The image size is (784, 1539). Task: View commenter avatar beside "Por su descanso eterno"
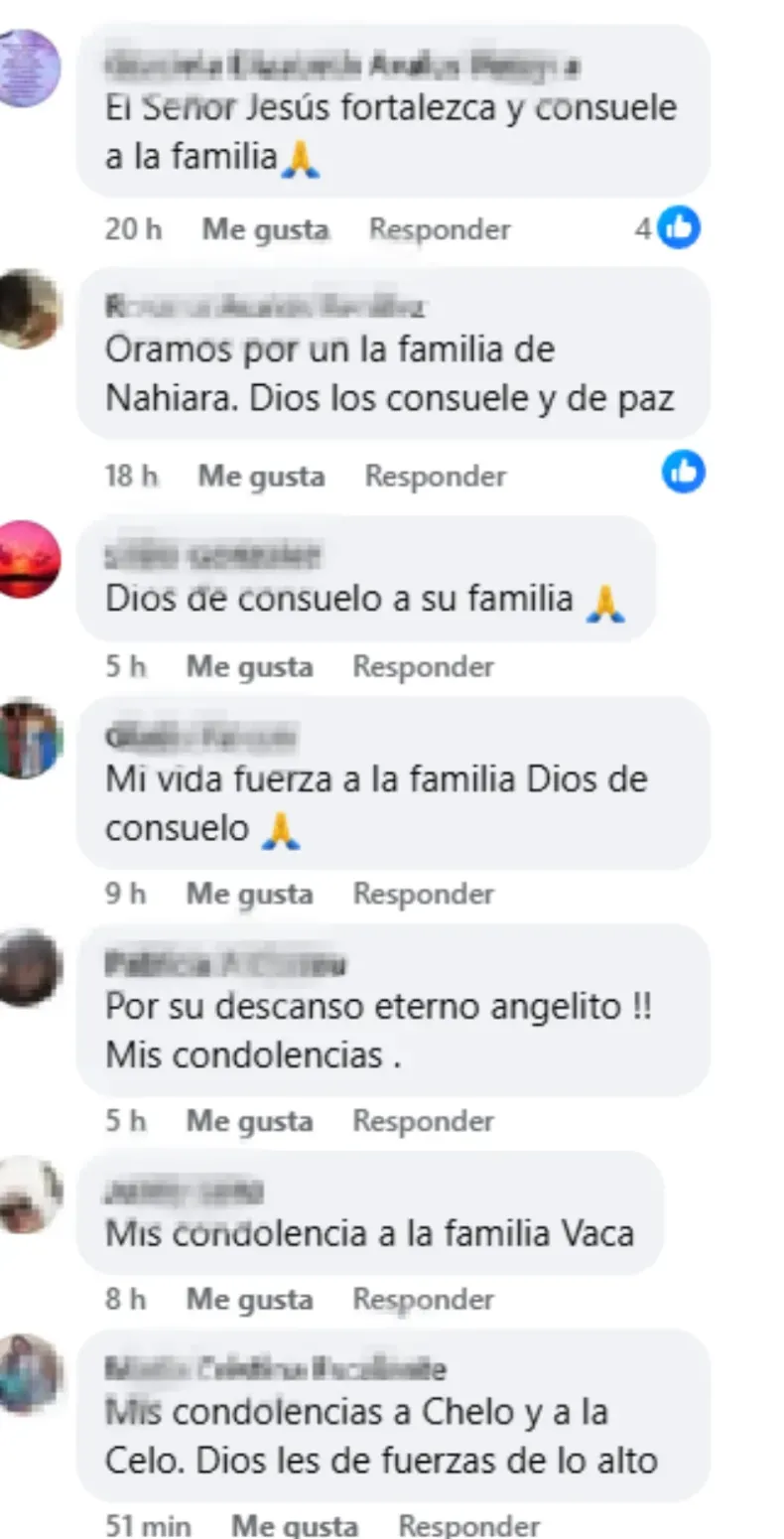[x=29, y=968]
